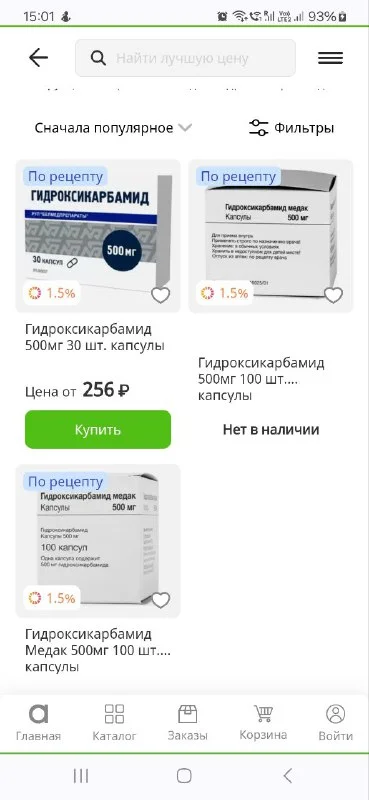
Task: Tap Купить for Гидроксикарбамид 30 шт.
Action: pos(98,430)
